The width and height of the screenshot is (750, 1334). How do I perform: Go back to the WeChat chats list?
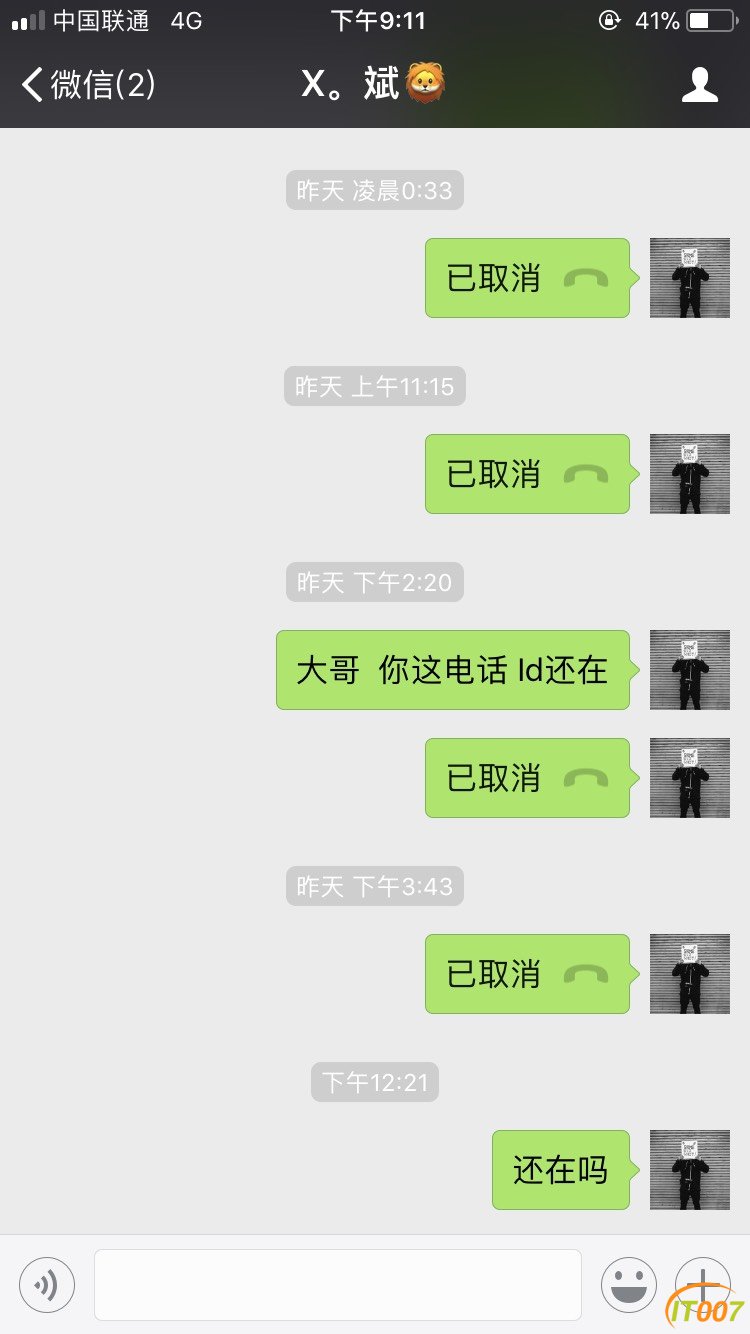(x=88, y=85)
